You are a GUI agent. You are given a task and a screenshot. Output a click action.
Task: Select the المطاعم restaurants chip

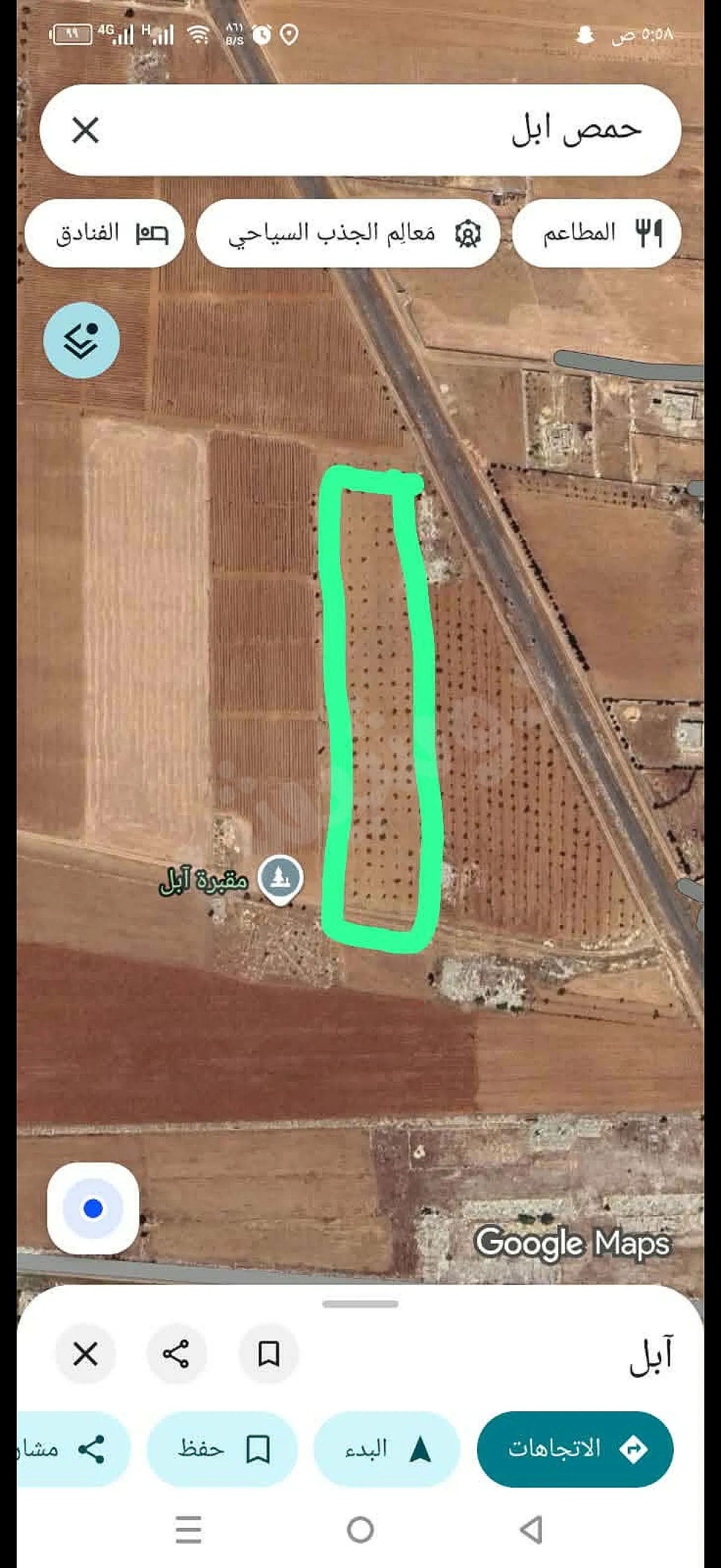point(596,233)
